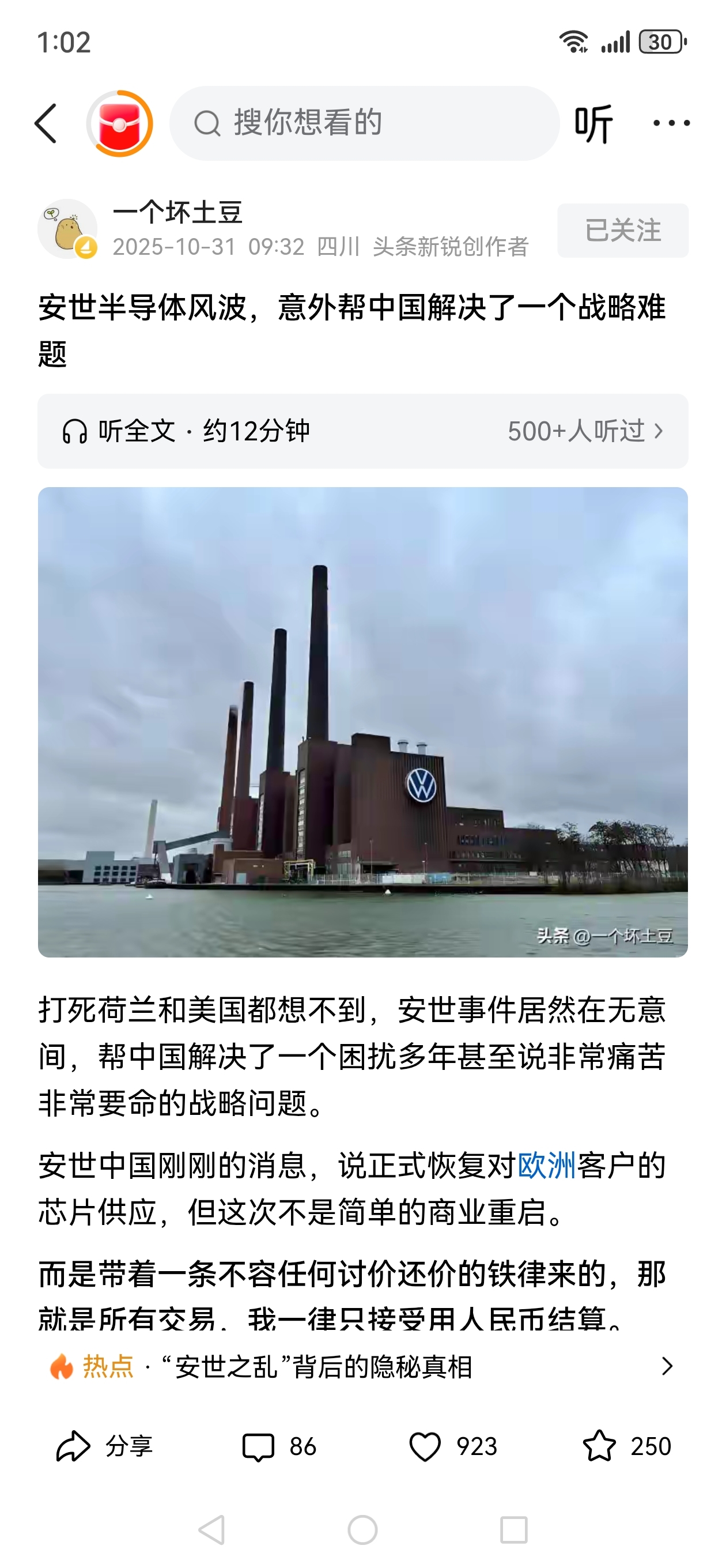Open recent apps from the navigation bar
The width and height of the screenshot is (726, 1568).
[x=513, y=1529]
